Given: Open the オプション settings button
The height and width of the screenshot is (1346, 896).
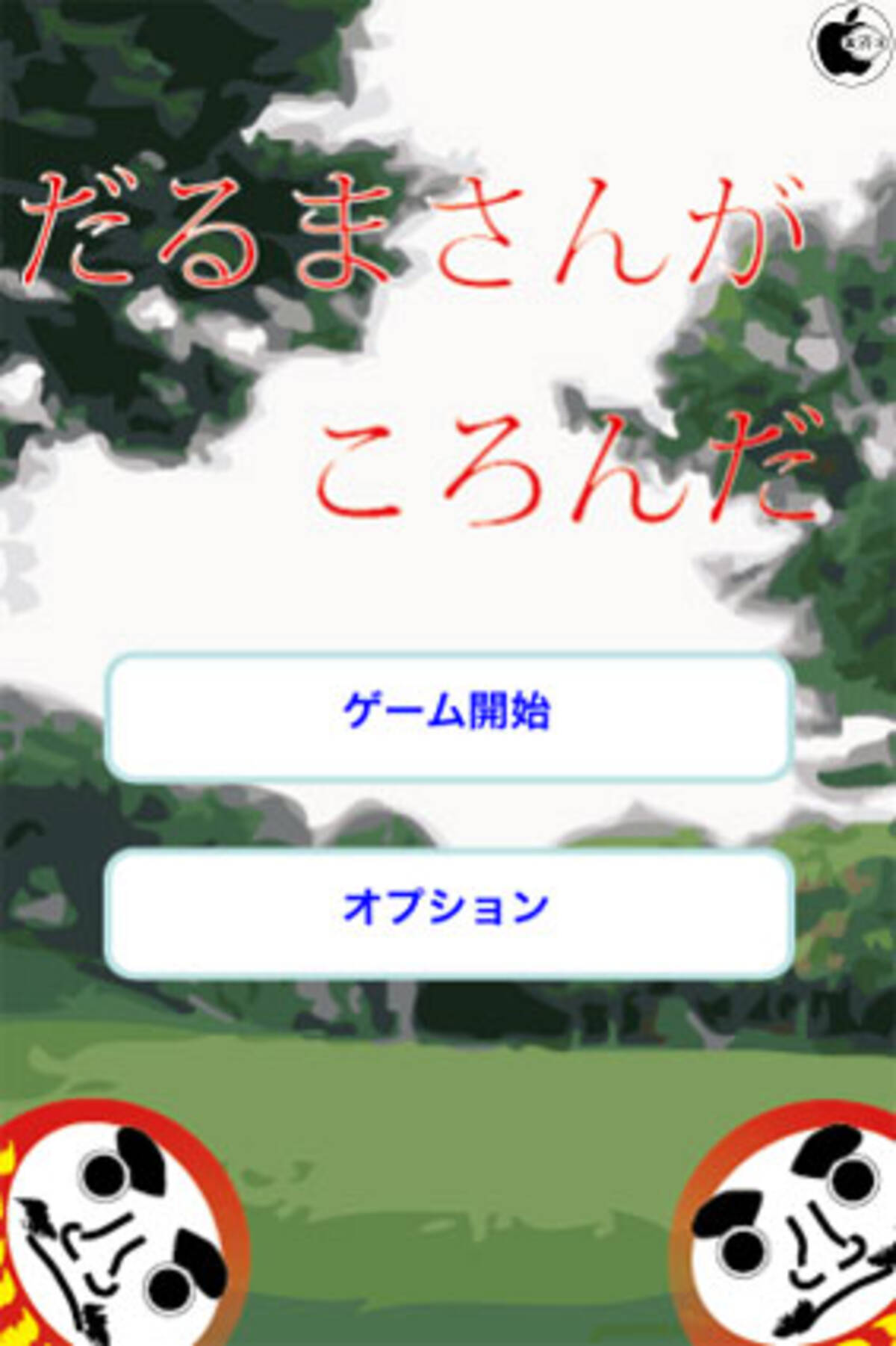Looking at the screenshot, I should [x=448, y=913].
